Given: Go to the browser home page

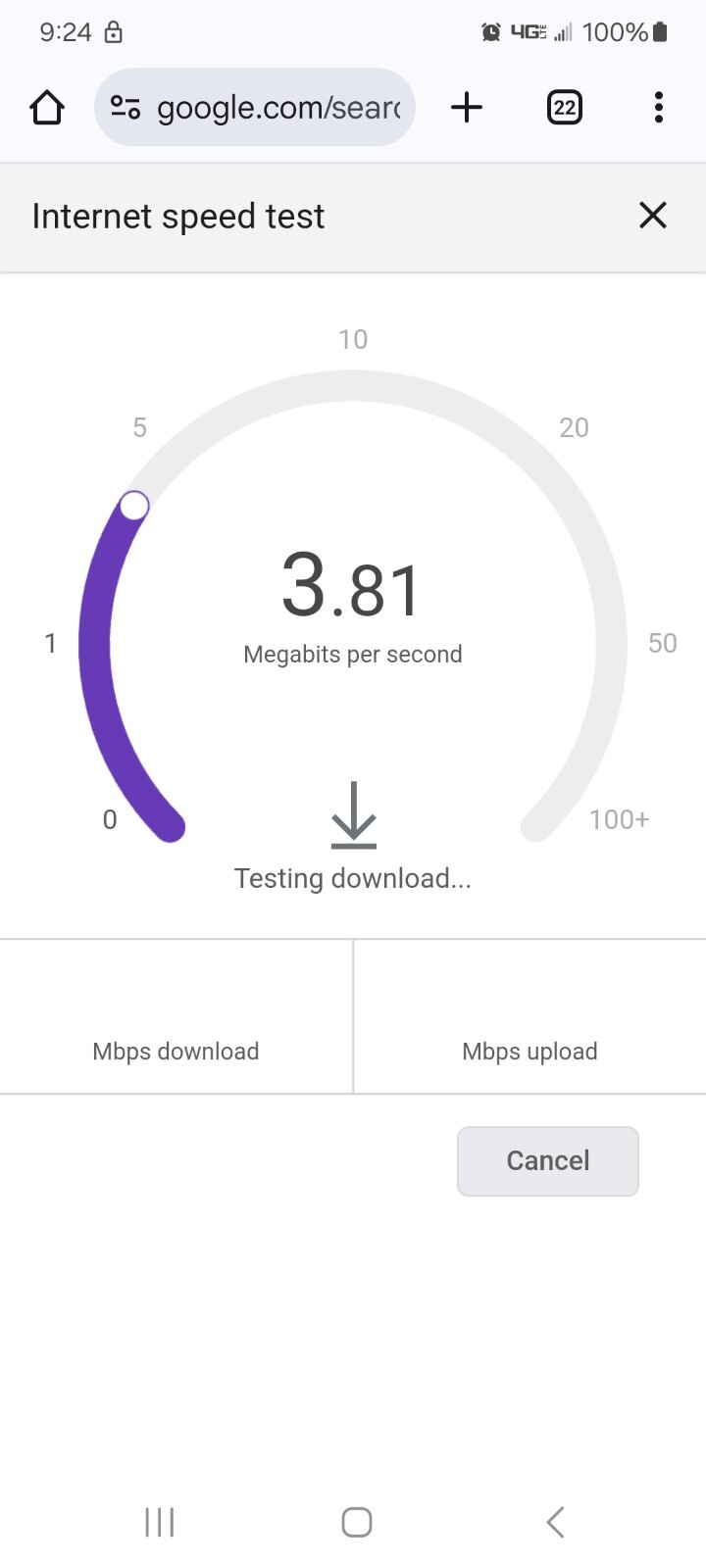Looking at the screenshot, I should 47,108.
